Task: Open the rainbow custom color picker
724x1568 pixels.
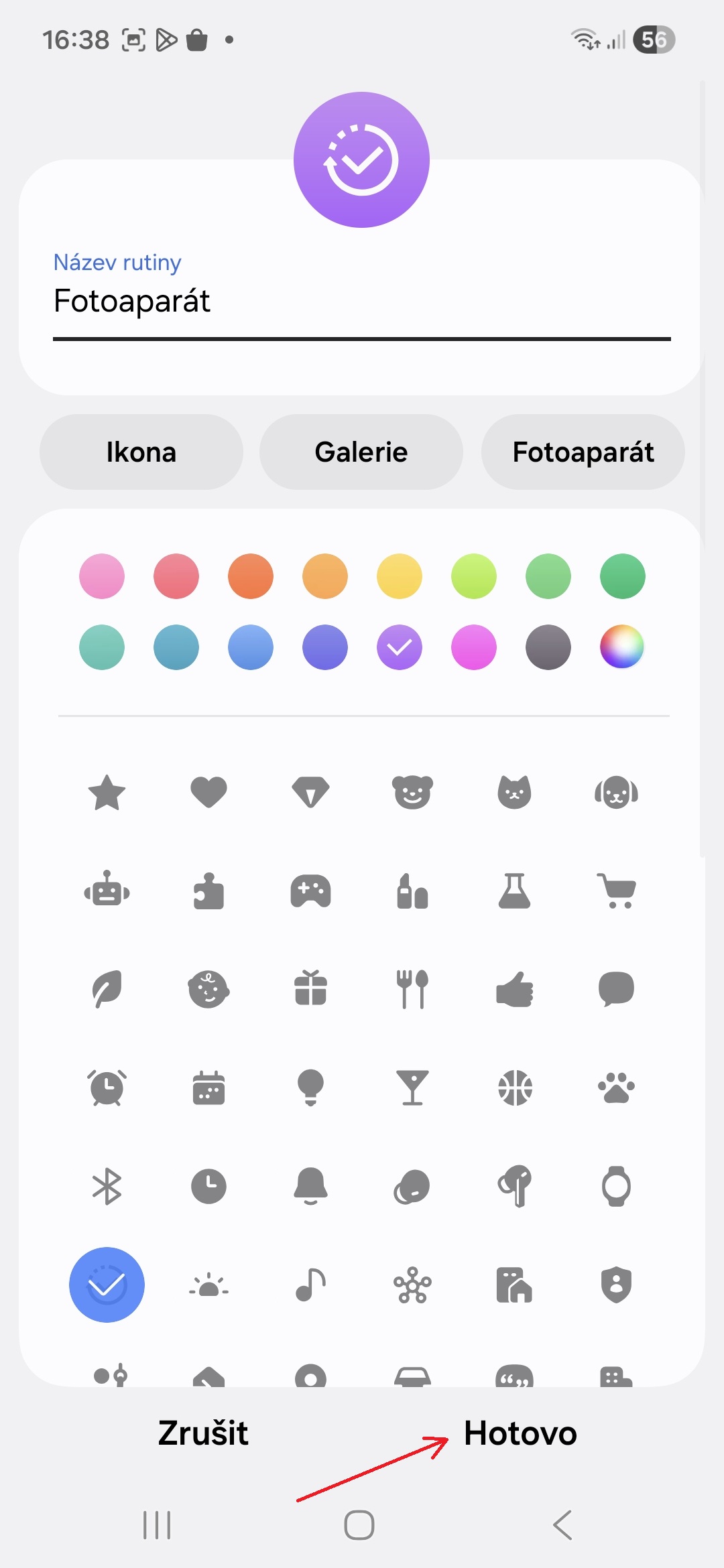Action: [x=622, y=647]
